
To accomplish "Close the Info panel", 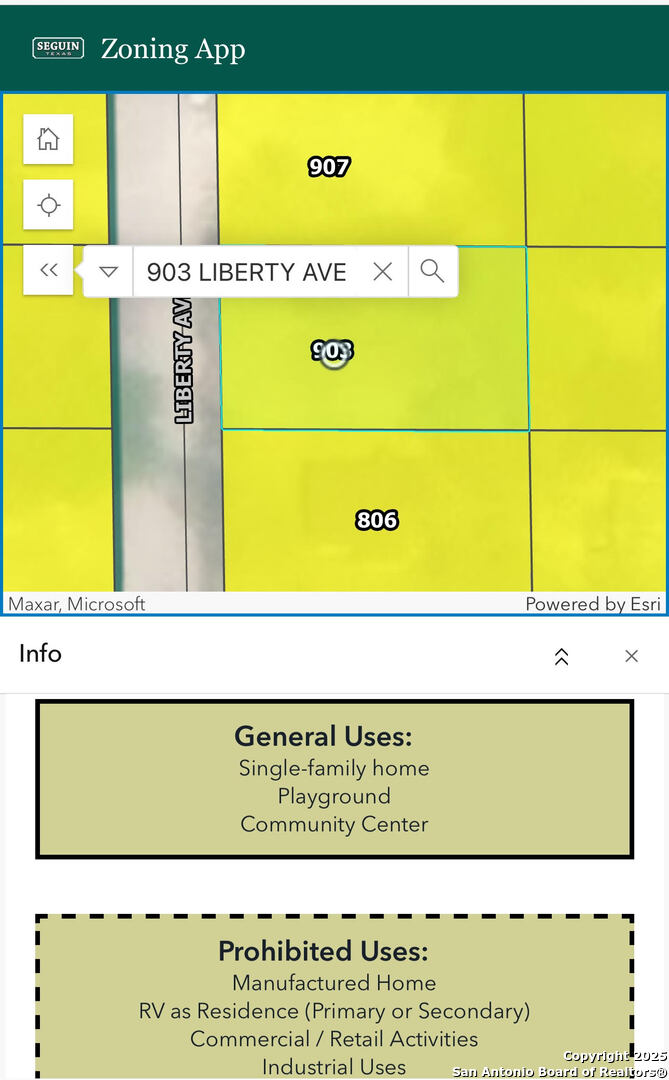I will (631, 656).
